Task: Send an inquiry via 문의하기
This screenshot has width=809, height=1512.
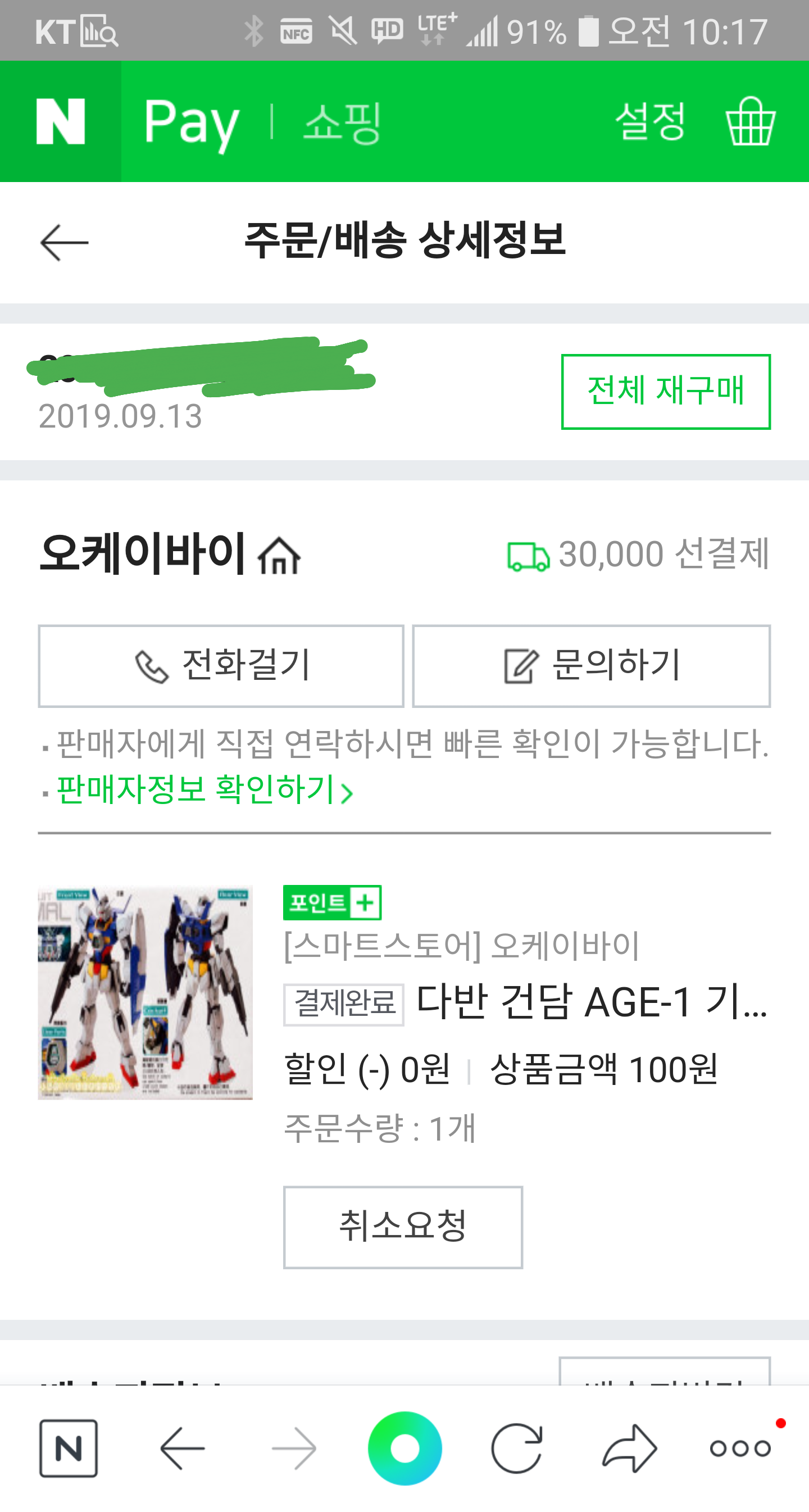Action: (591, 666)
